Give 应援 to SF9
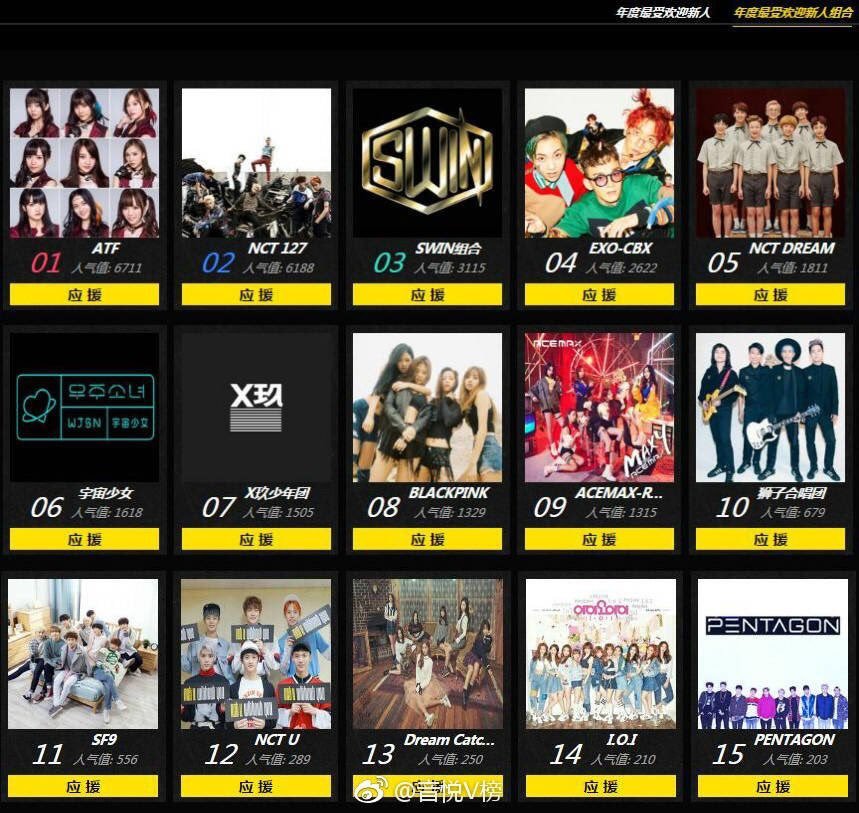The image size is (859, 813). pyautogui.click(x=85, y=786)
